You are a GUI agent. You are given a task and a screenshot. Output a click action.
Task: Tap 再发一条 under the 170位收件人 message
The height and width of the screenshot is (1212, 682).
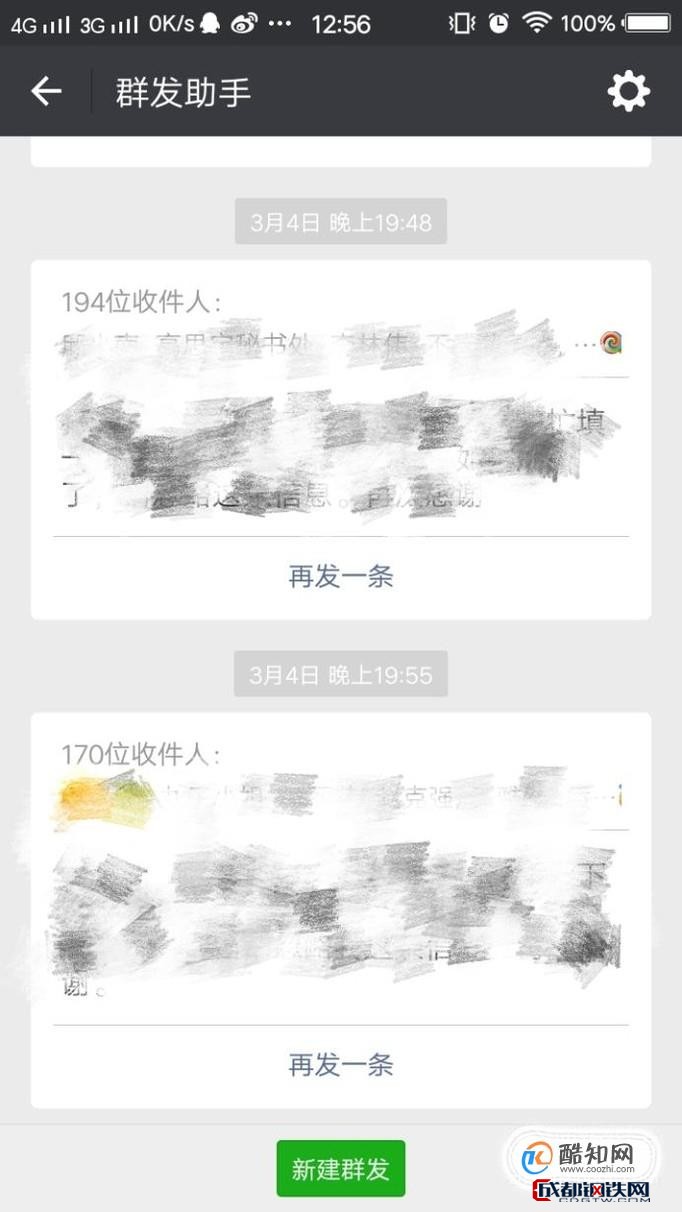click(x=341, y=1065)
